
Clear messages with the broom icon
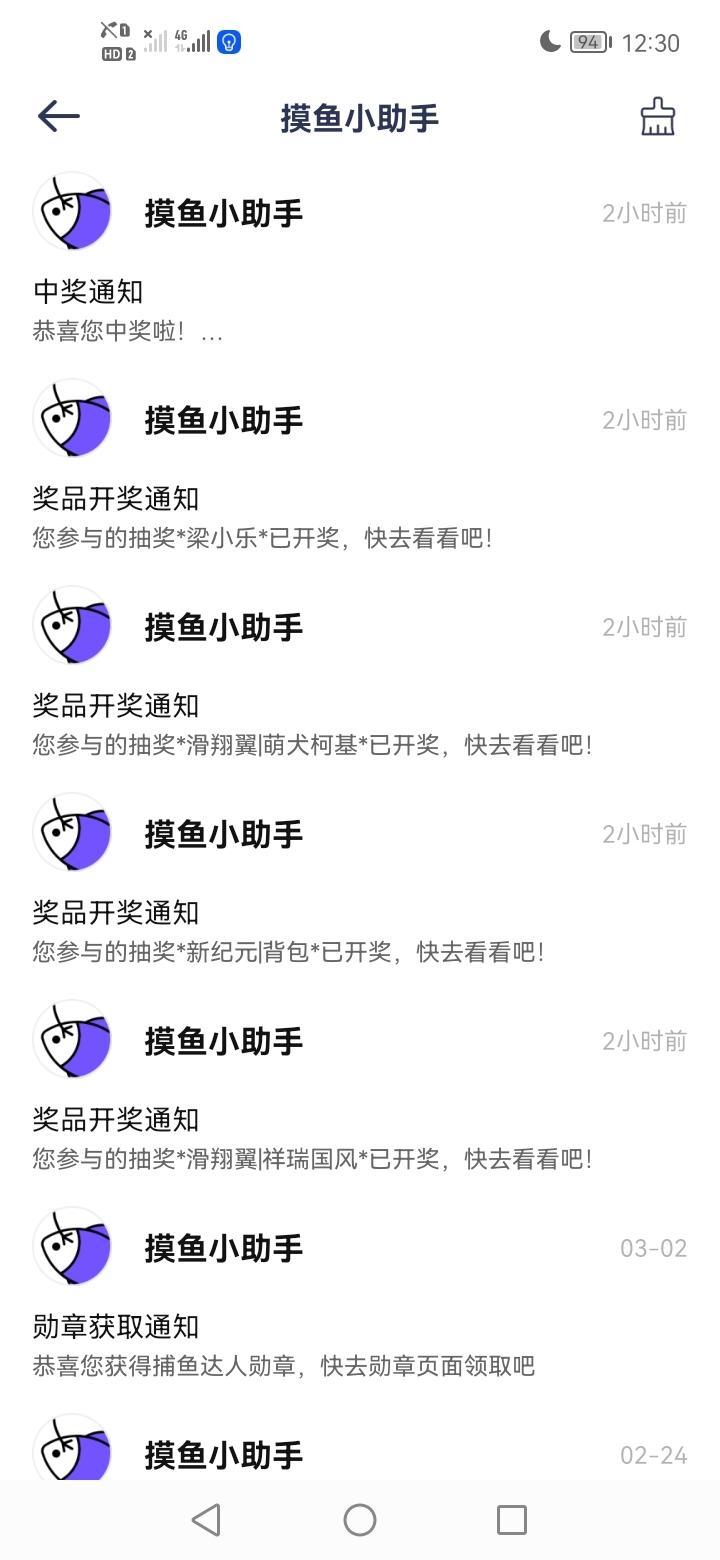[658, 117]
